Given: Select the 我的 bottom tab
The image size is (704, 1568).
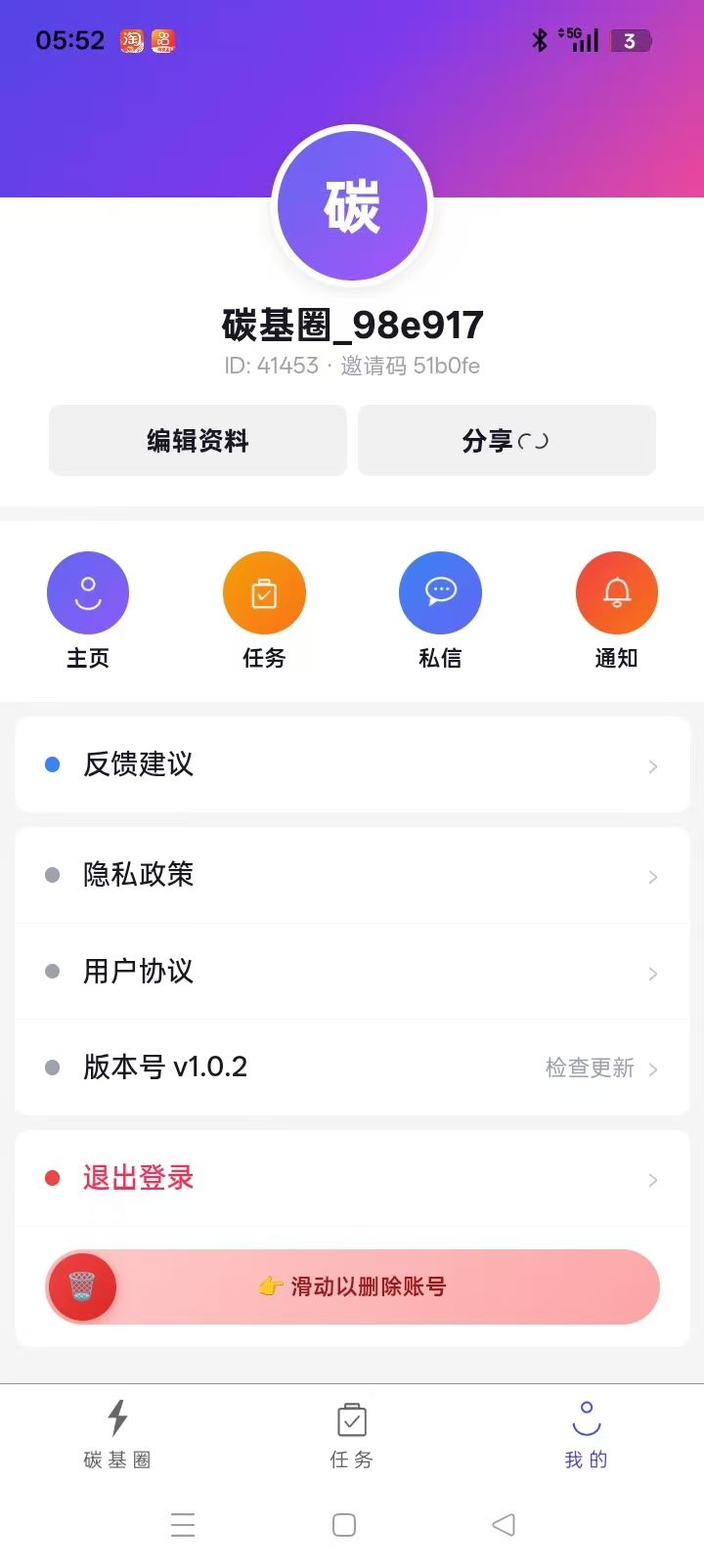Looking at the screenshot, I should coord(586,1433).
